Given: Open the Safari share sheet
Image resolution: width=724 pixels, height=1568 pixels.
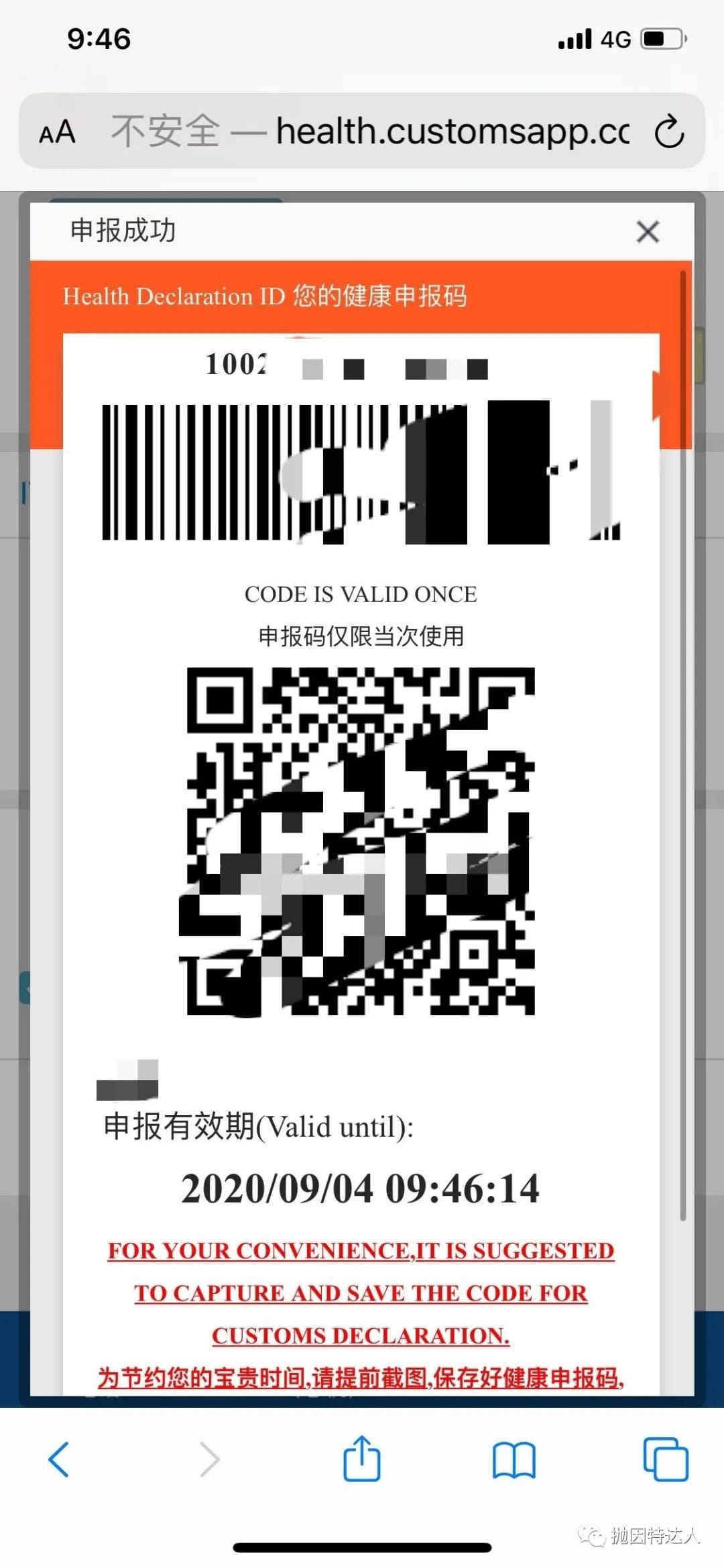Looking at the screenshot, I should point(362,1459).
